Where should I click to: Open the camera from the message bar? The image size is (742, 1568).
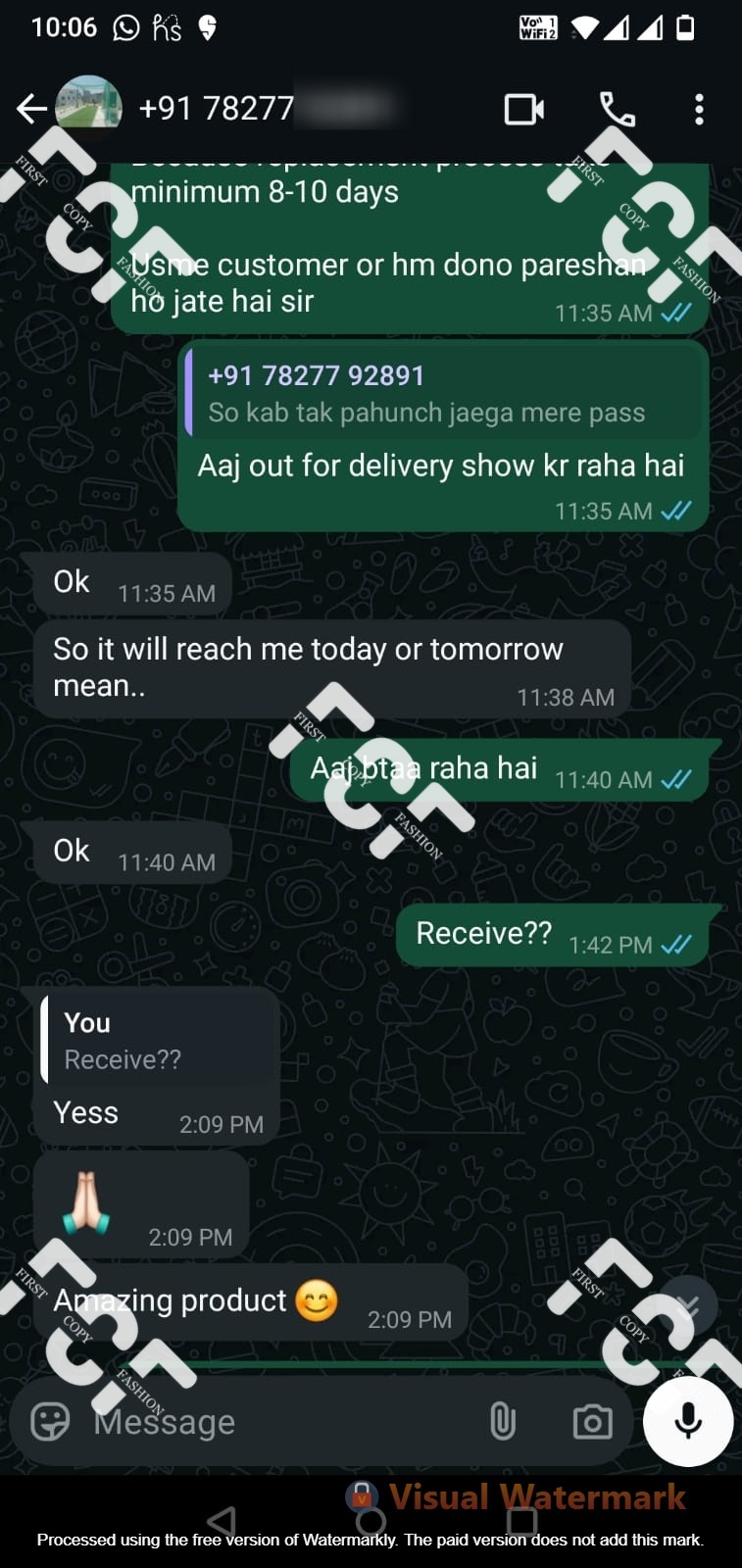coord(592,1421)
